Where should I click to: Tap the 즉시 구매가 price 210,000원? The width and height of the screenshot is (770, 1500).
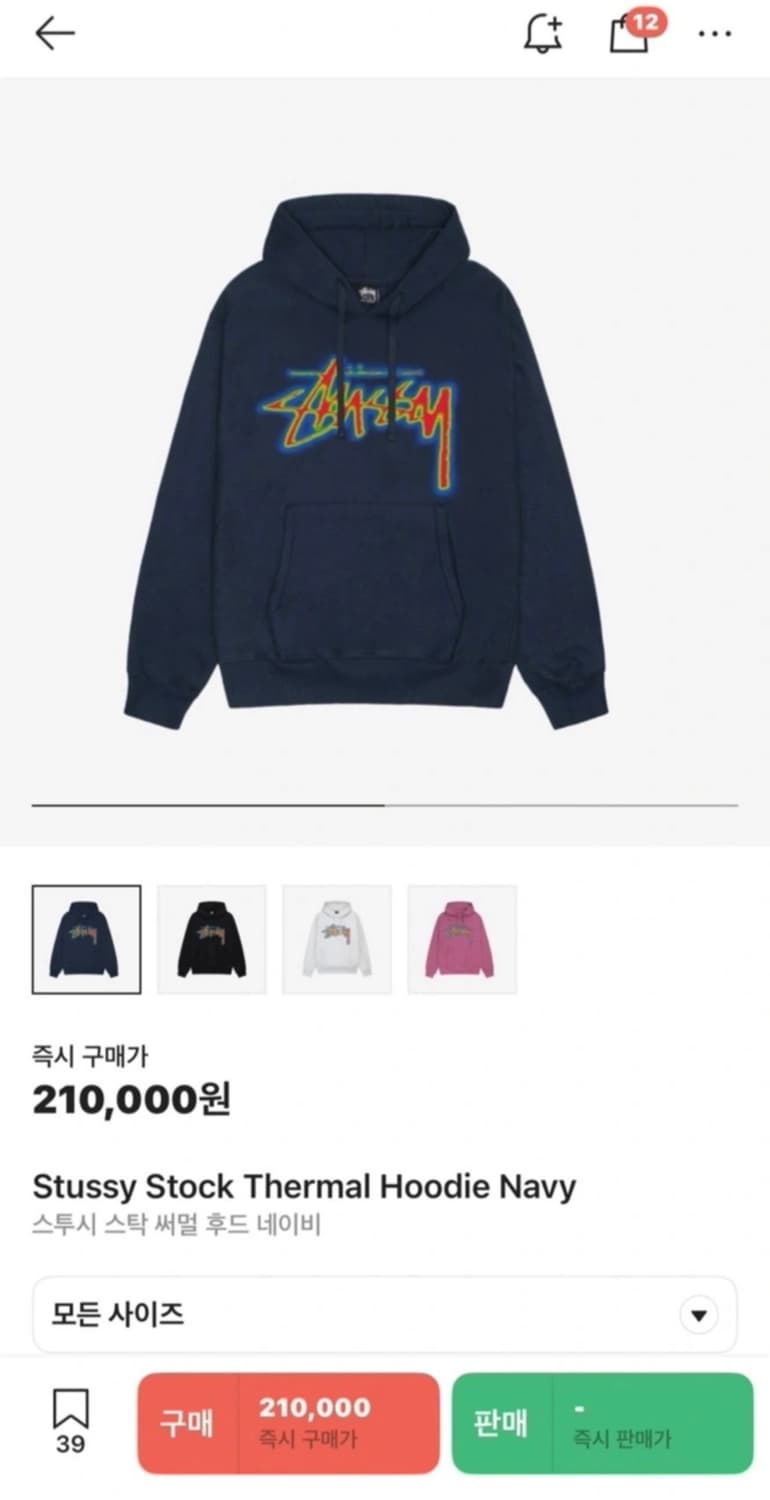click(130, 1098)
